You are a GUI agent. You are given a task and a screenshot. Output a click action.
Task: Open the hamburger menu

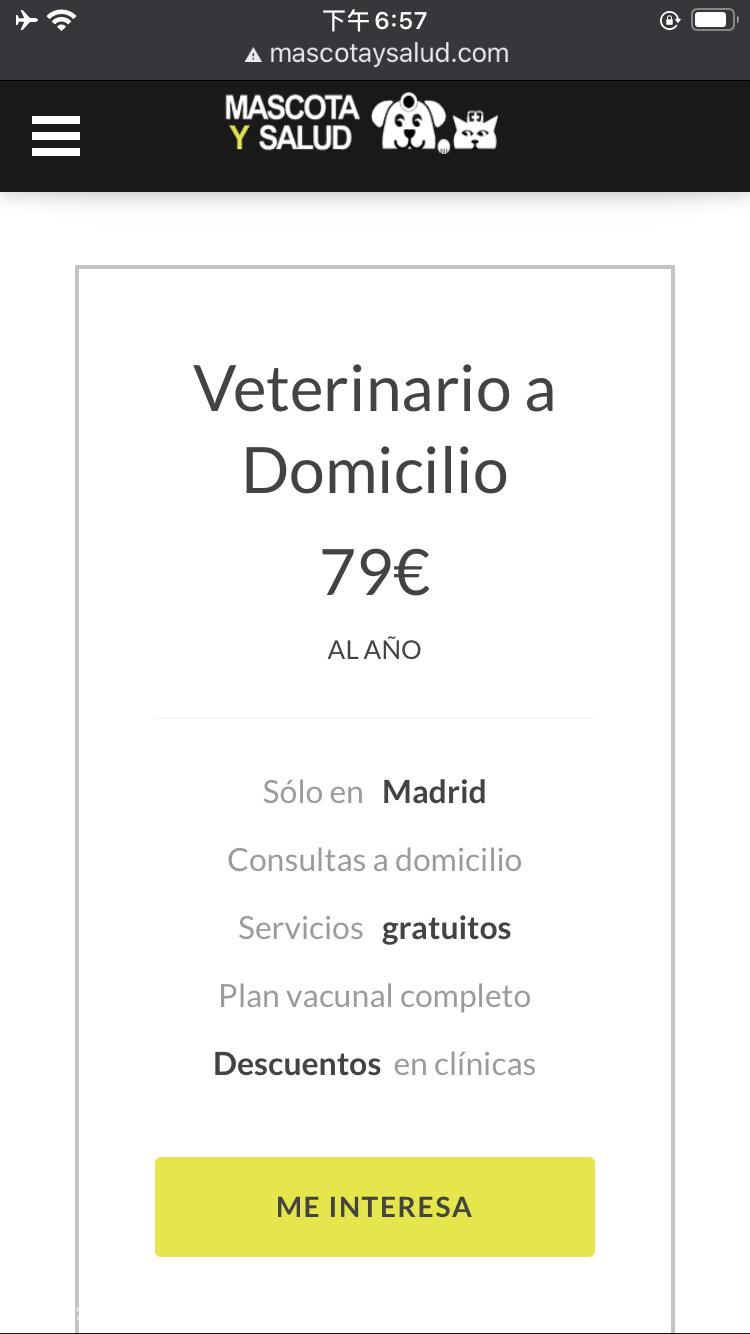(56, 135)
